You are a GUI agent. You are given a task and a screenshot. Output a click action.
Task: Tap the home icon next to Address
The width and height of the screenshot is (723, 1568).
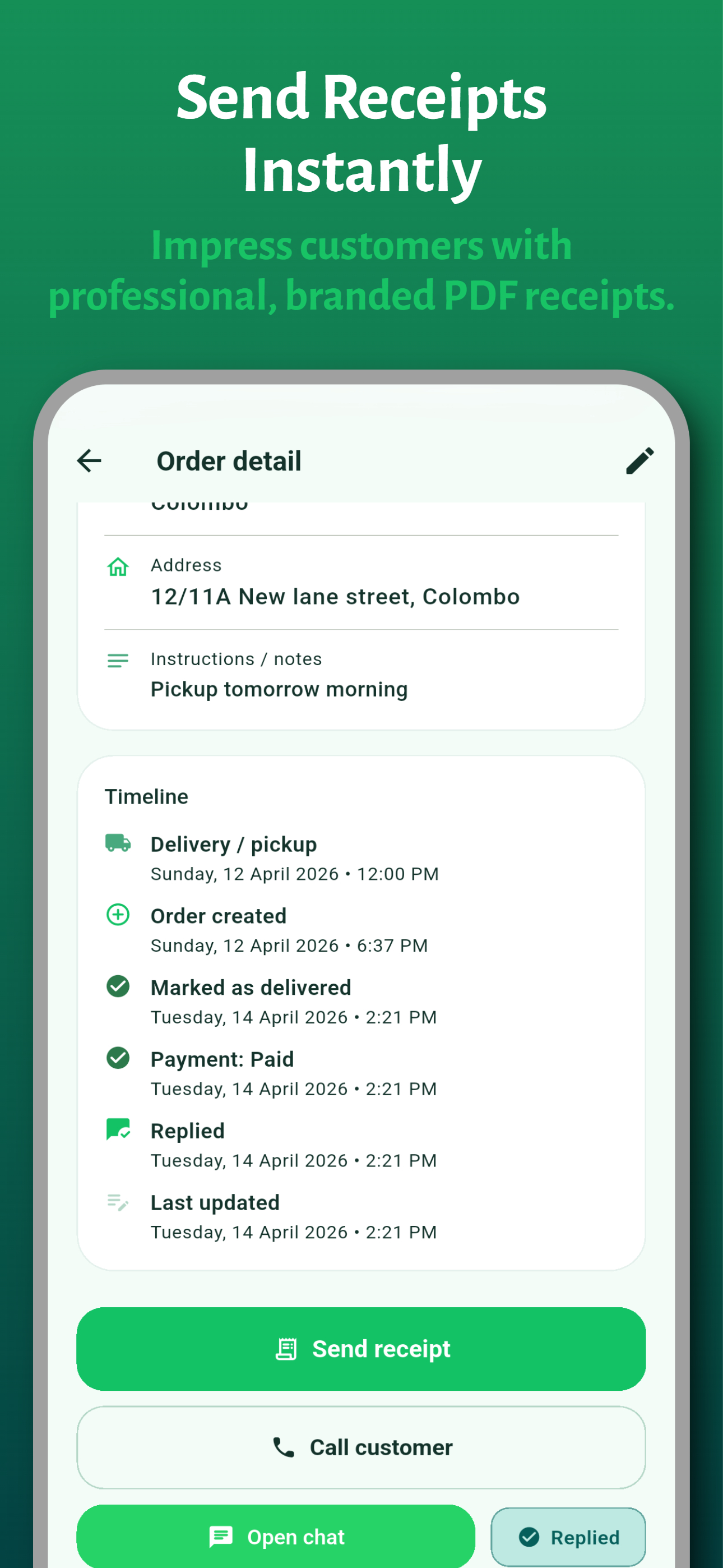pyautogui.click(x=118, y=566)
